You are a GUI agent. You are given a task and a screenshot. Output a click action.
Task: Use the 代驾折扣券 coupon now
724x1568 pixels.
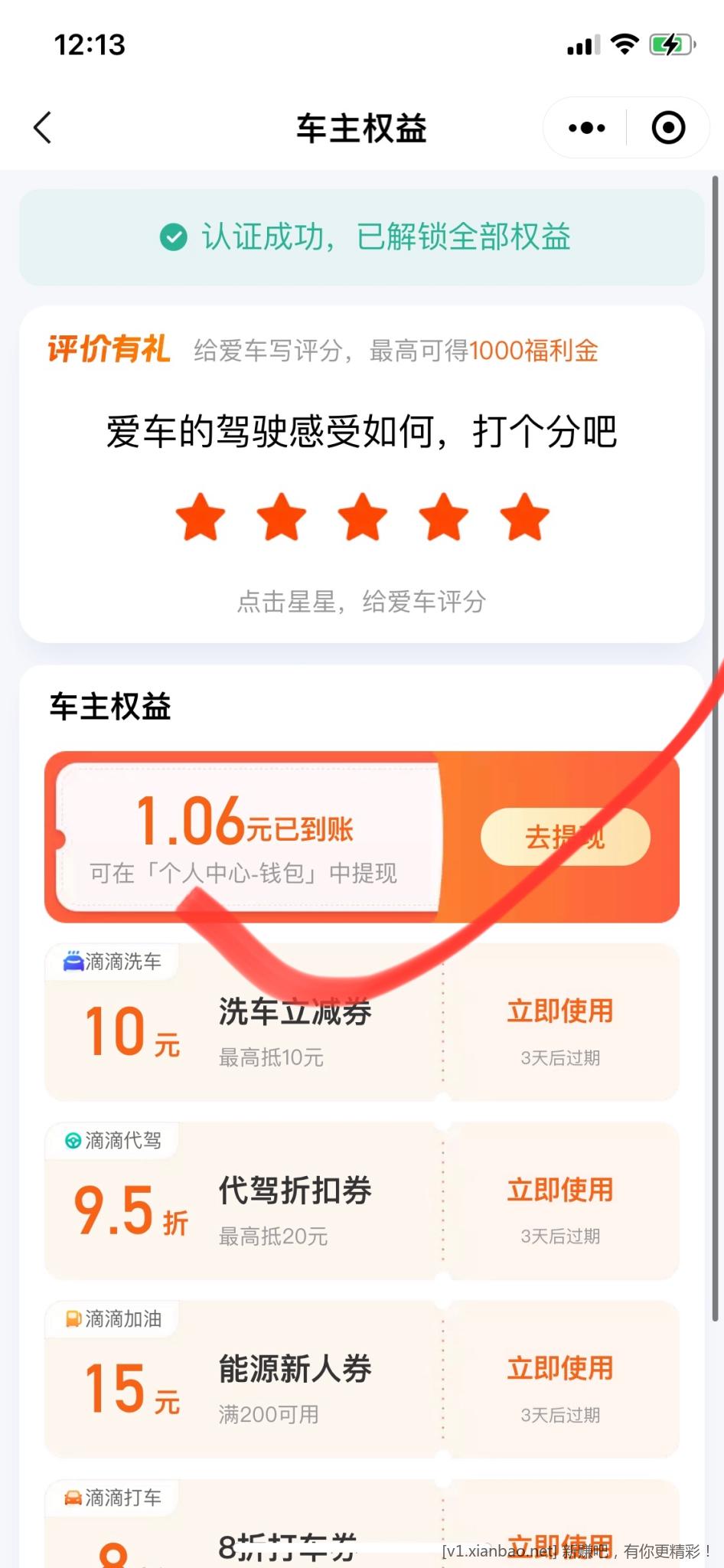(x=560, y=1191)
